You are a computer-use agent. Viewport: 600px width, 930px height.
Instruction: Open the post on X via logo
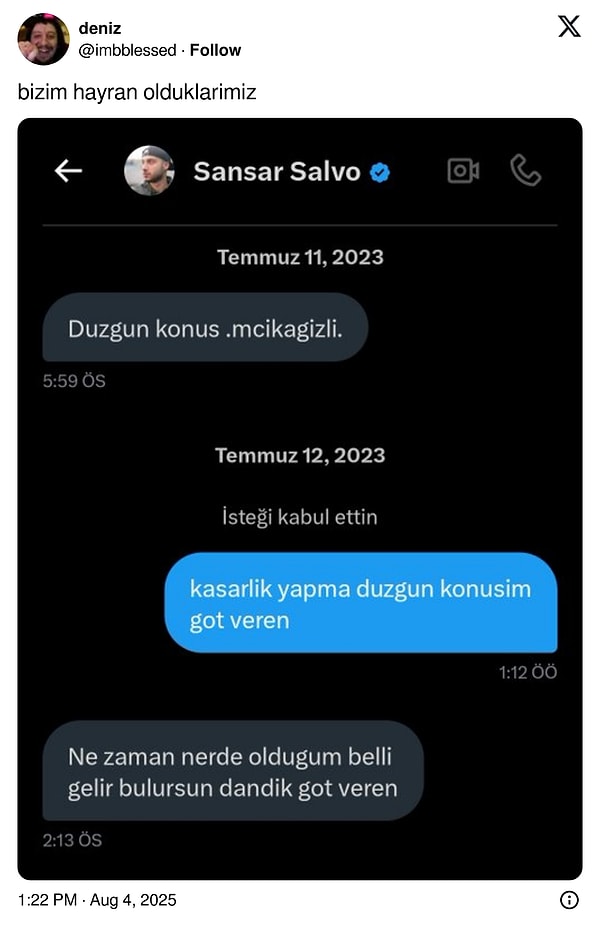point(569,27)
